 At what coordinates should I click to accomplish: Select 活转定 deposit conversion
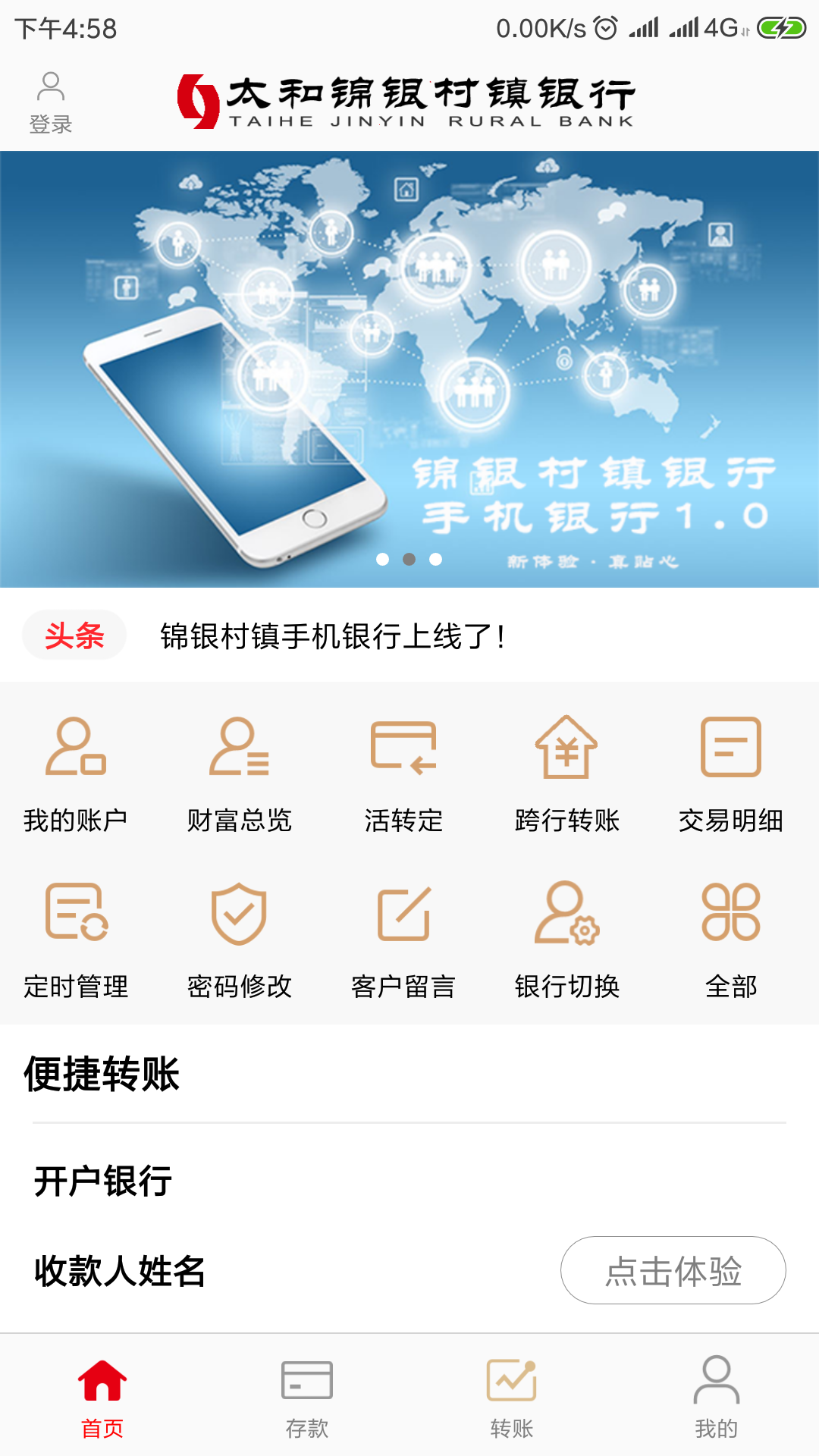coord(403,775)
